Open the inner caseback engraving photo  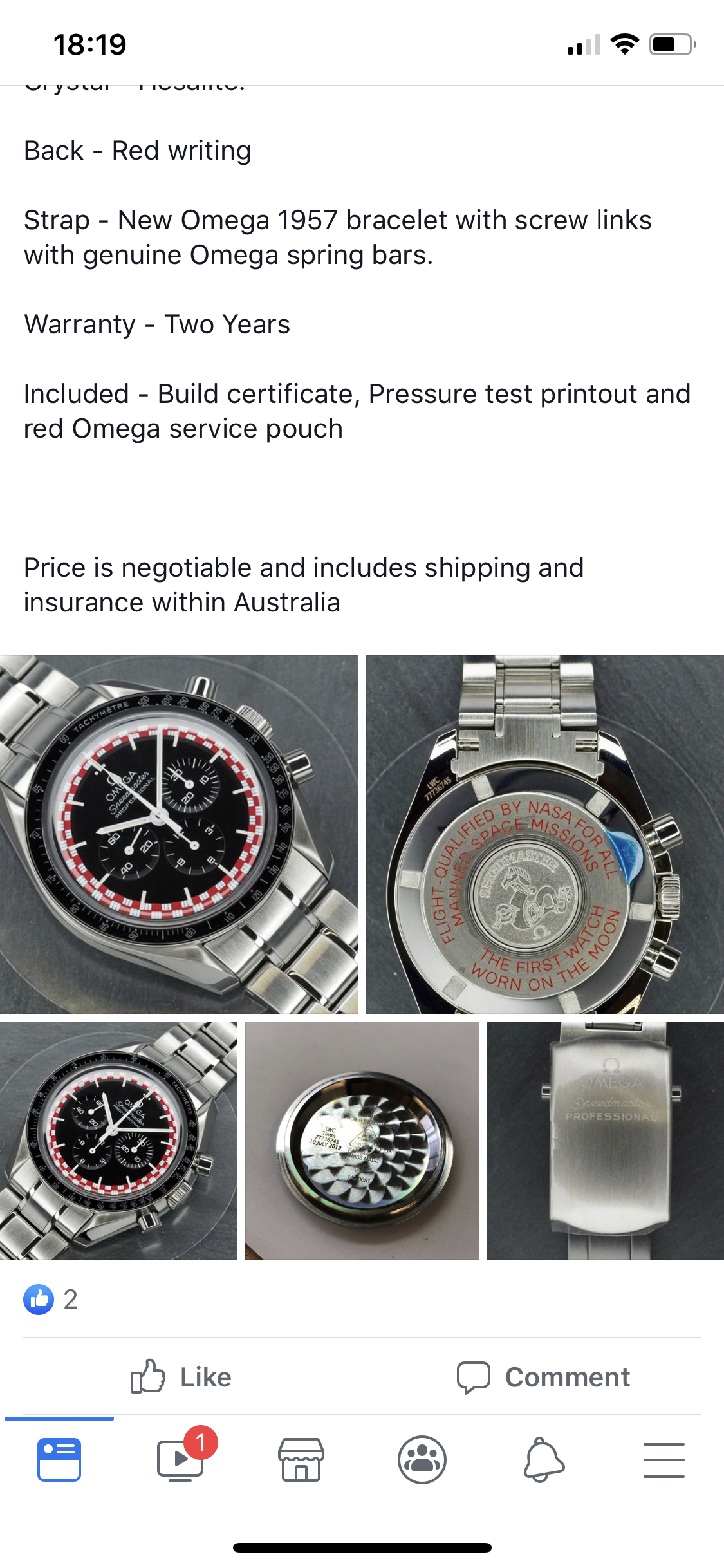point(362,1140)
